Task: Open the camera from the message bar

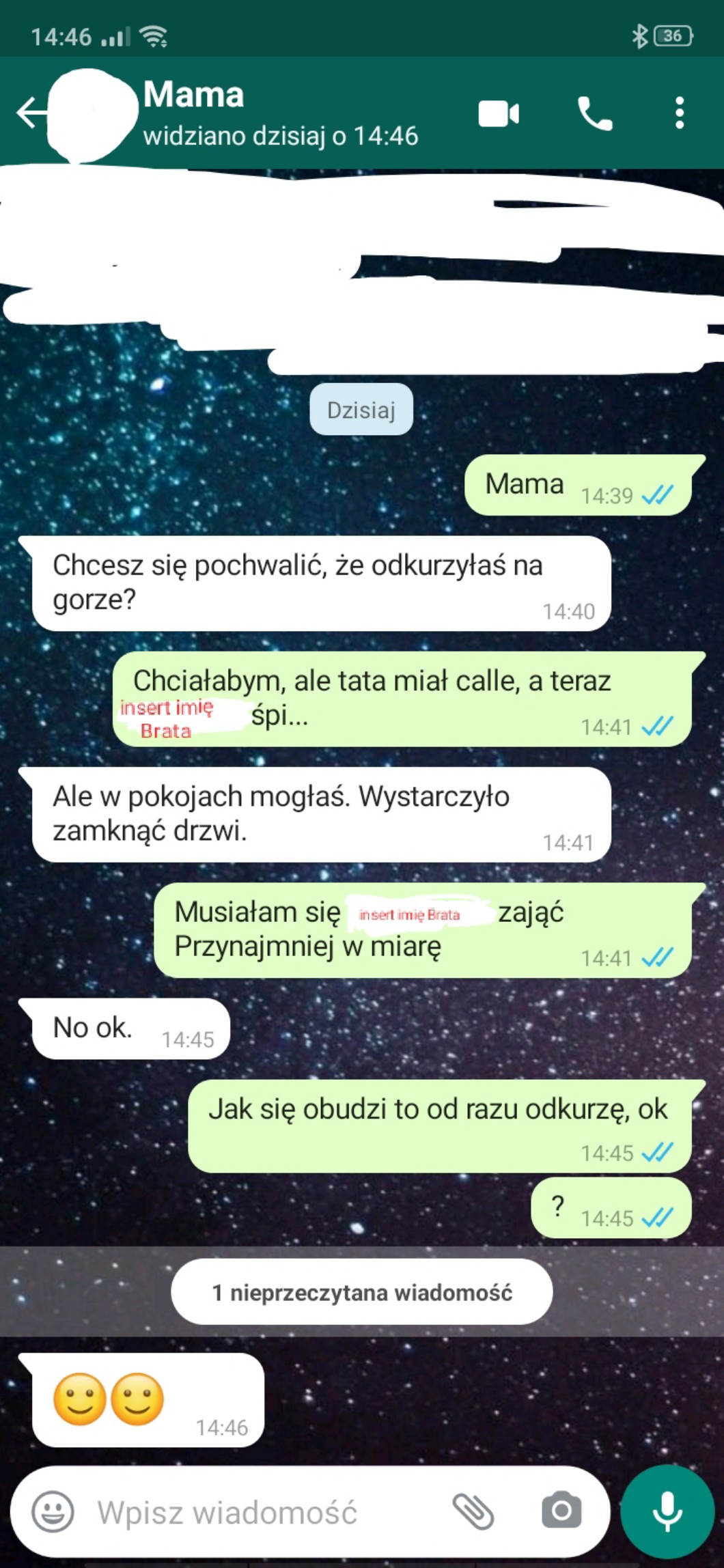Action: point(561,1511)
